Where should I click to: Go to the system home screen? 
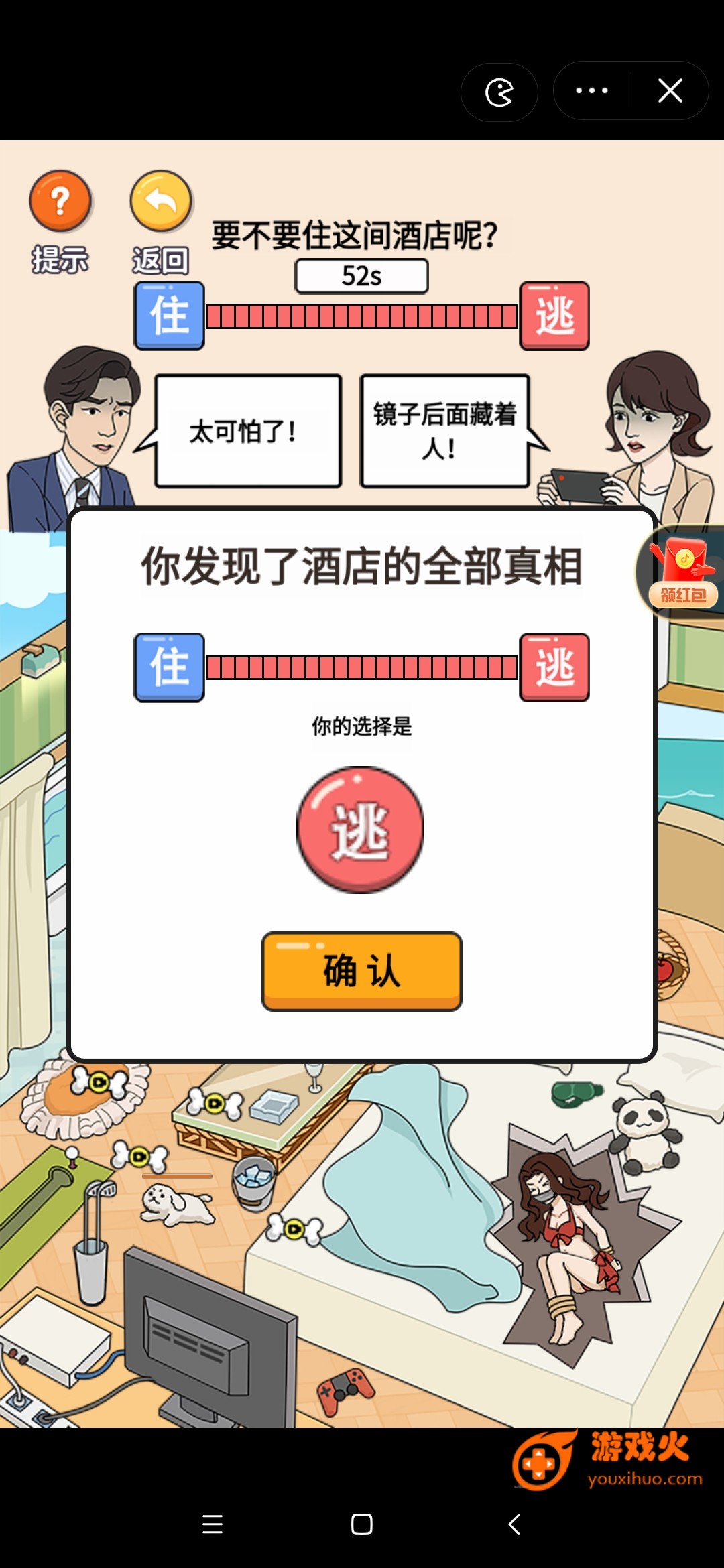coord(361,1524)
